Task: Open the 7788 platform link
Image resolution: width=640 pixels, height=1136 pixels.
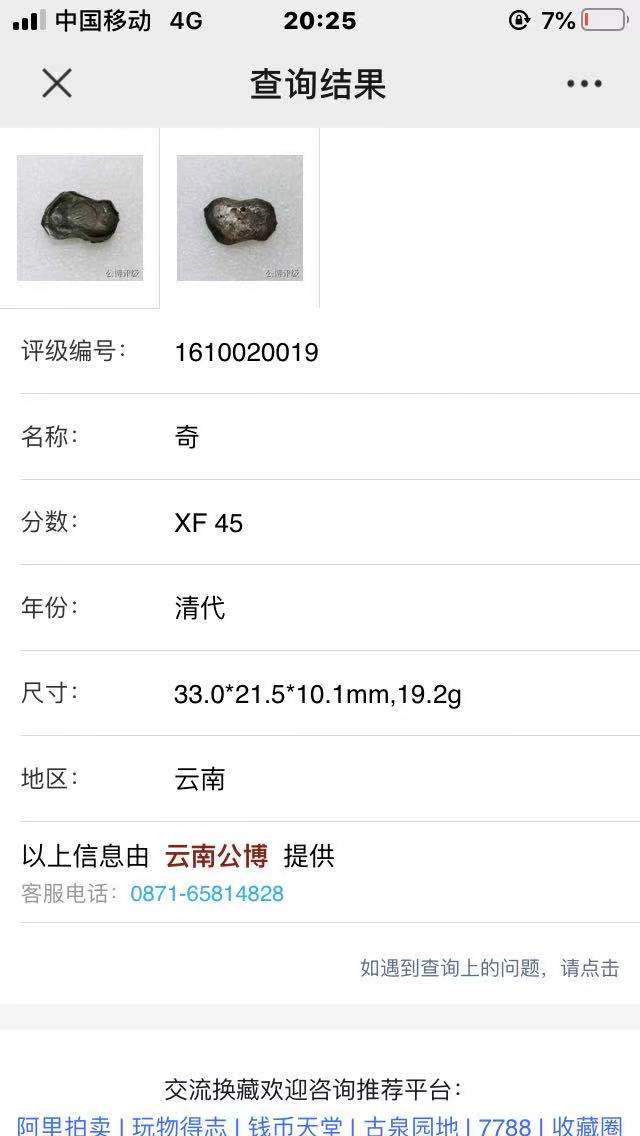Action: 505,1126
